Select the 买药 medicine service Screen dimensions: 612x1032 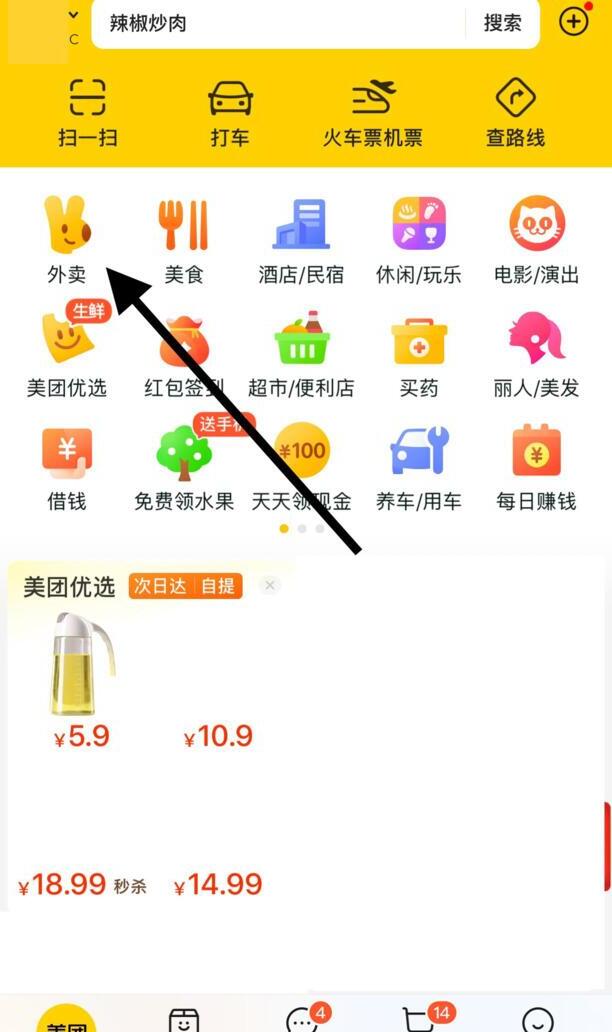[418, 355]
